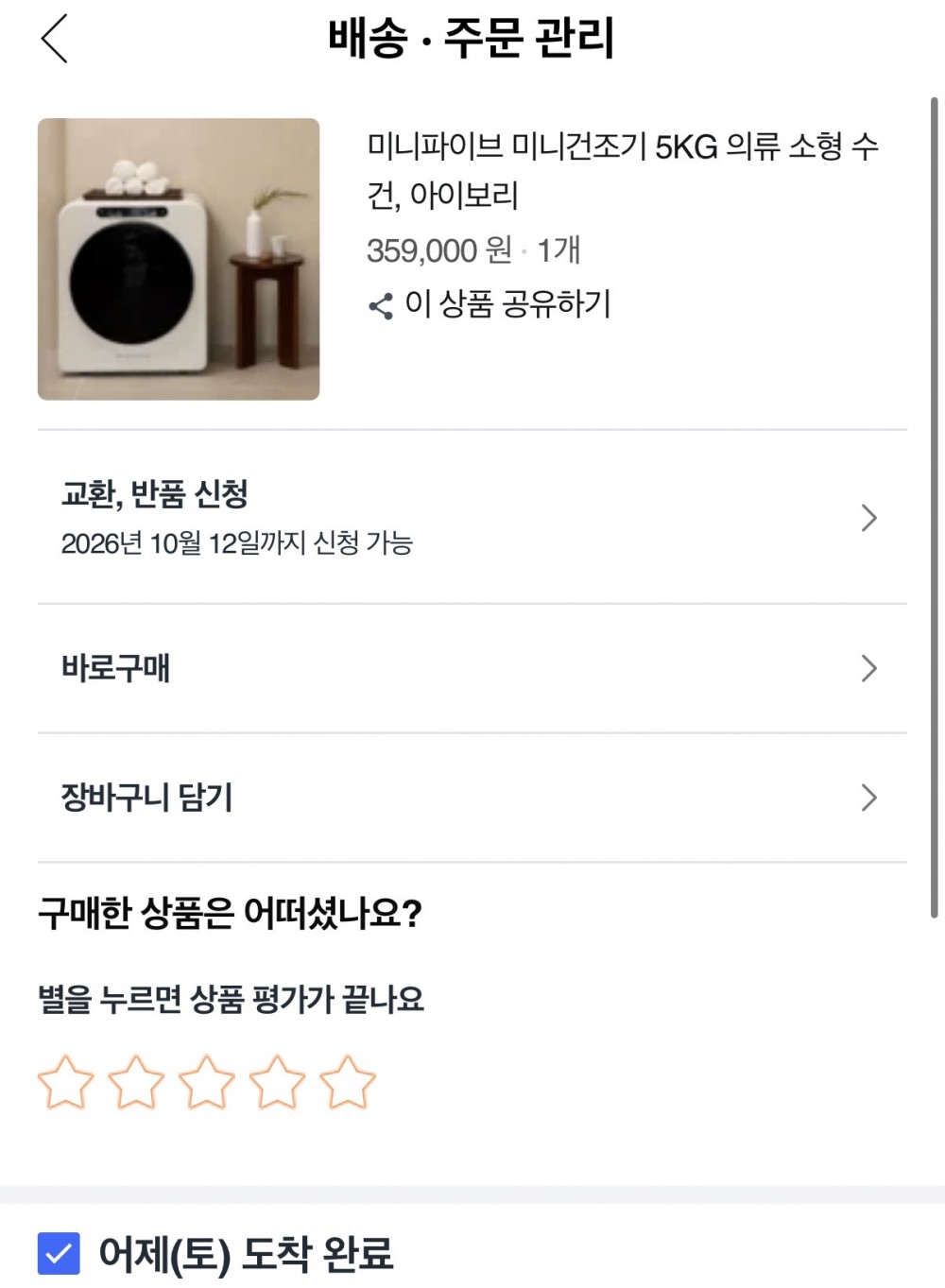Rate the product one star
Viewport: 945px width, 1288px height.
66,1082
